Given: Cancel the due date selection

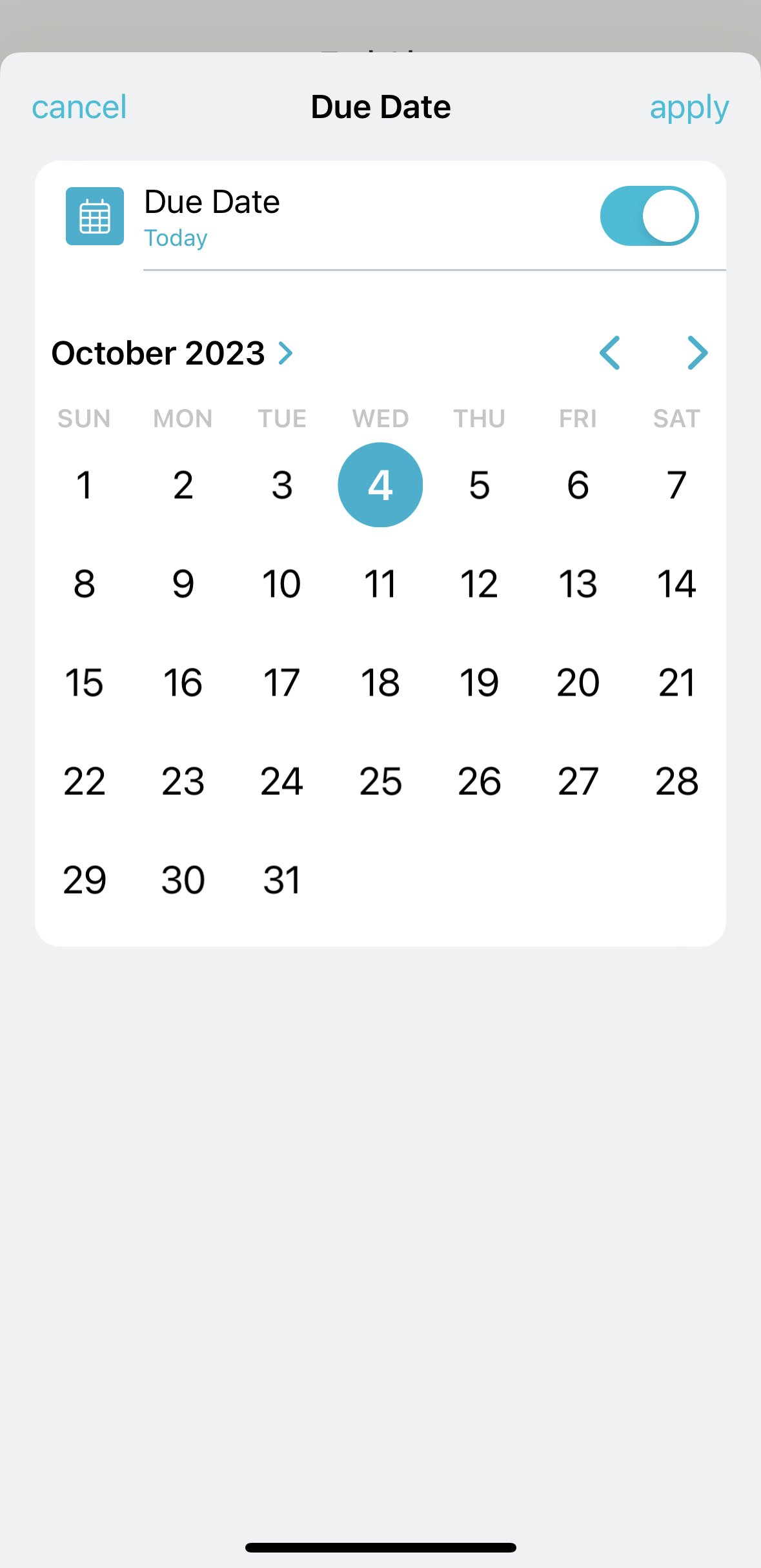Looking at the screenshot, I should (79, 107).
